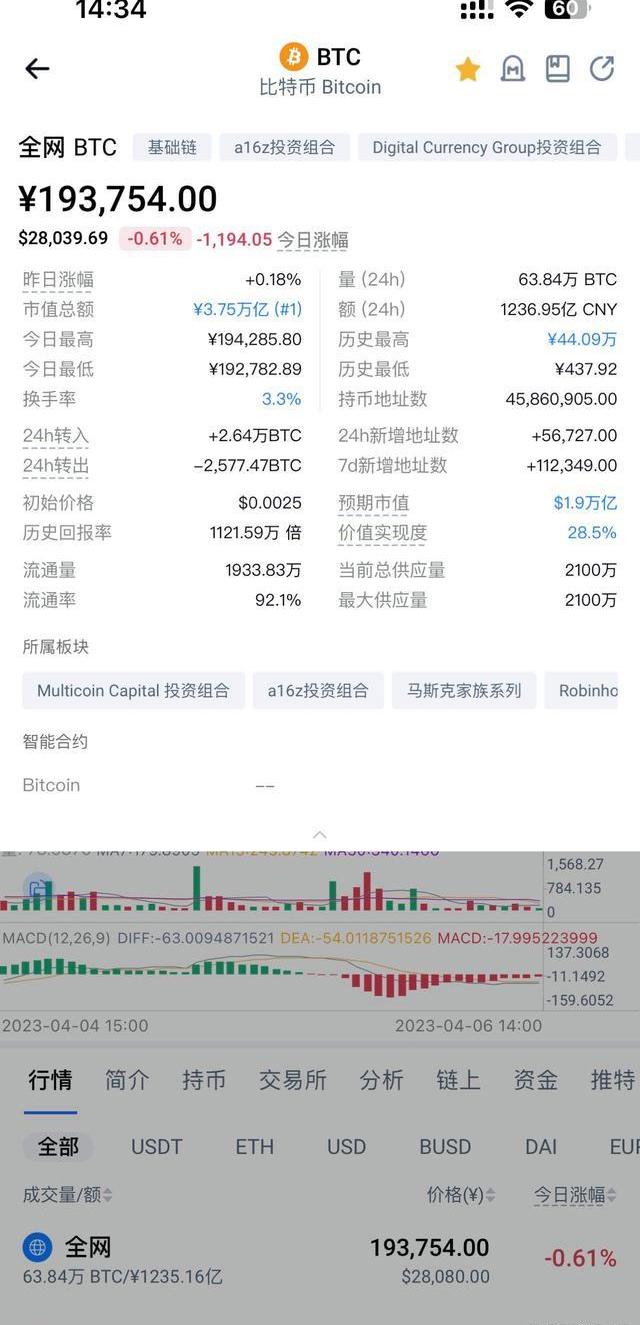
Task: Filter markets by USDT
Action: coord(157,1146)
